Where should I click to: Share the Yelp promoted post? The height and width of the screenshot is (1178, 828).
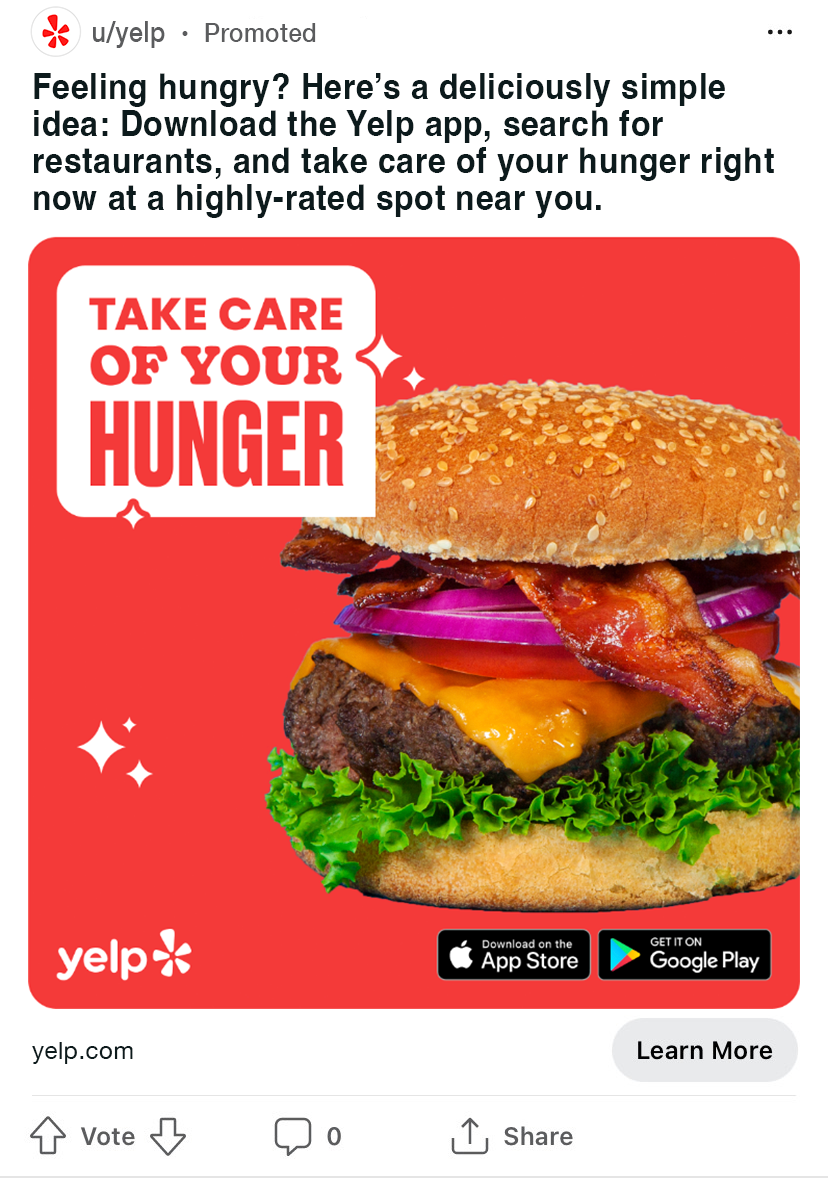click(512, 1136)
